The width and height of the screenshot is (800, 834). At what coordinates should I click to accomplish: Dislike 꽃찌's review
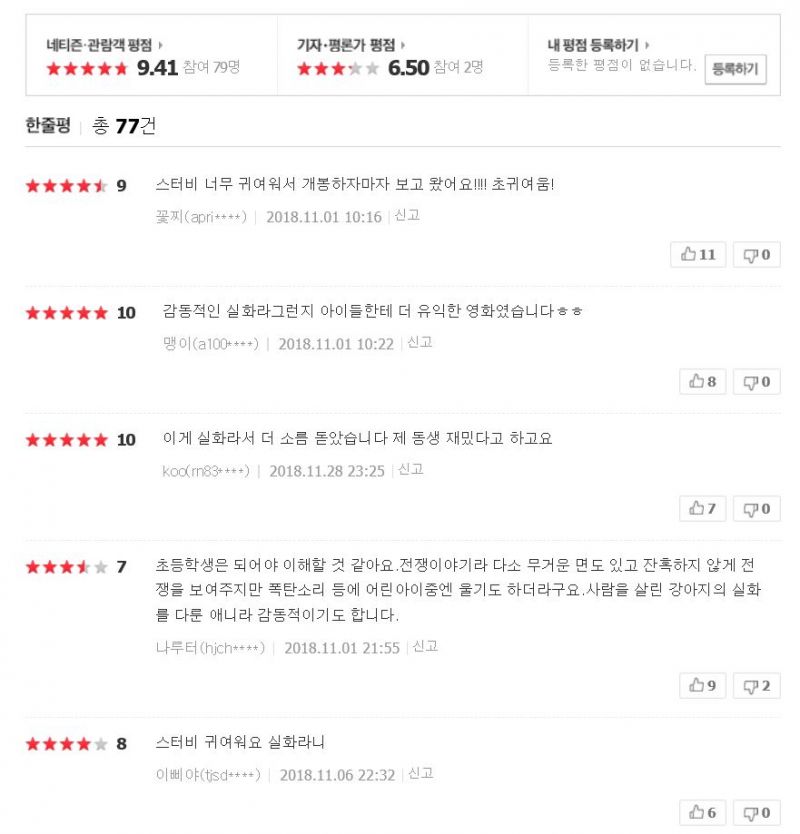[x=756, y=254]
